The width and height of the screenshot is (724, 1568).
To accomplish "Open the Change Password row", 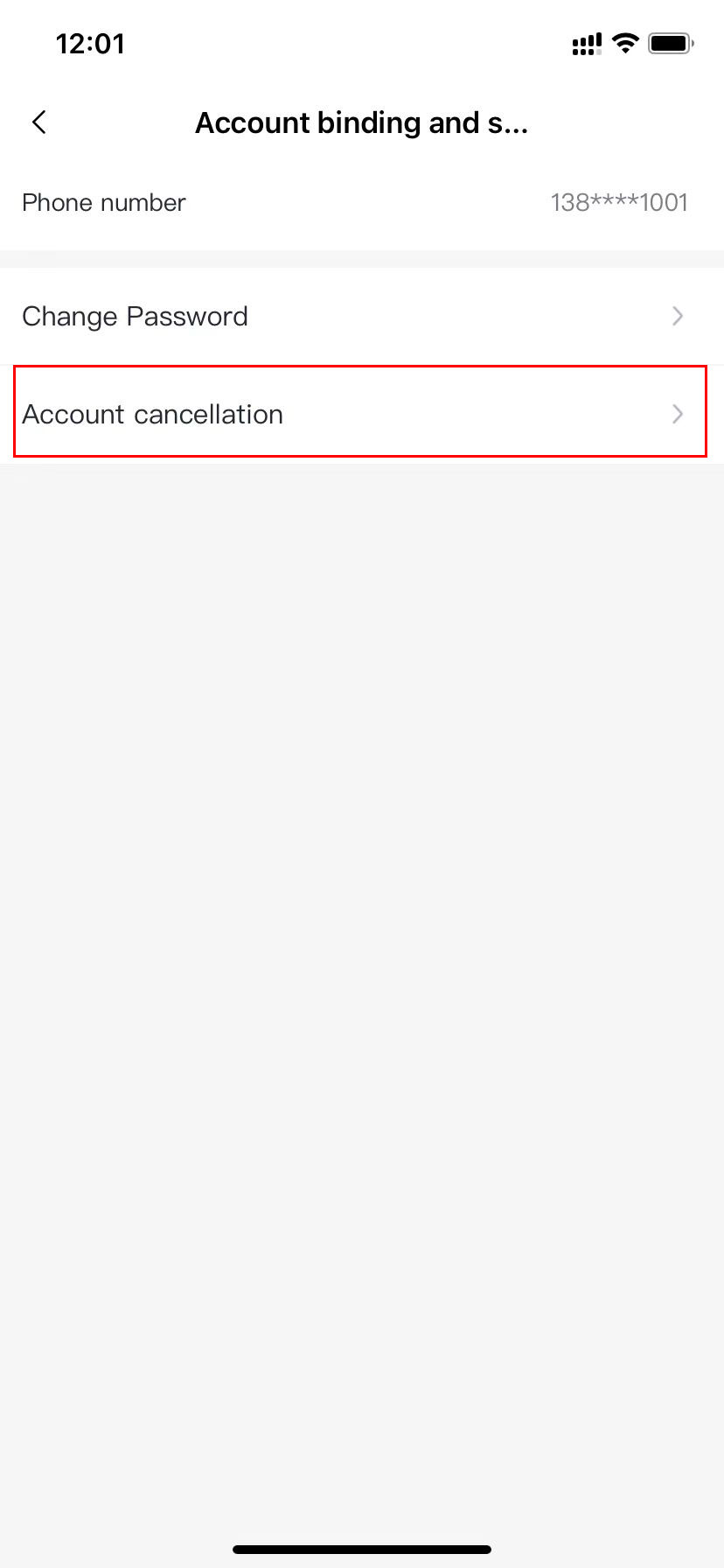I will click(362, 316).
